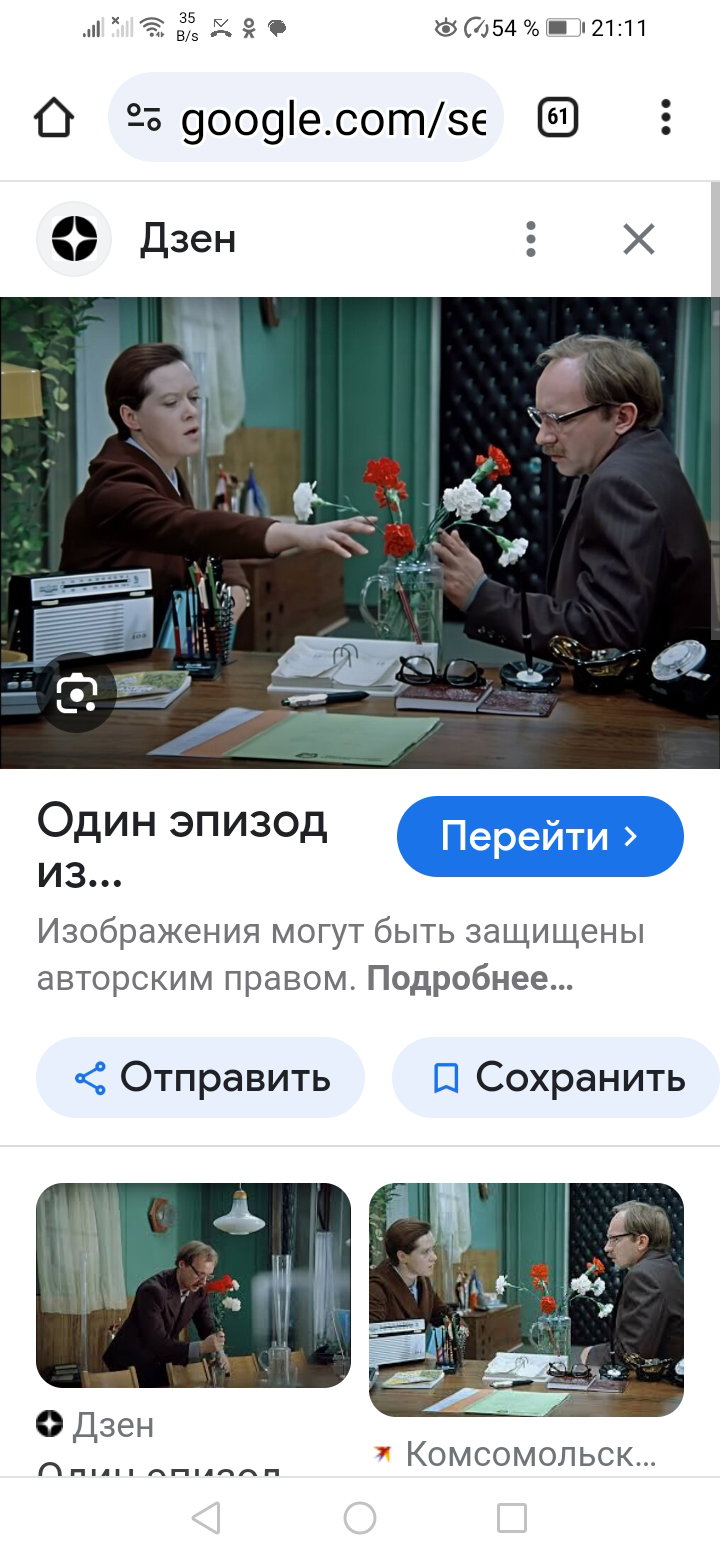The width and height of the screenshot is (720, 1560).
Task: Save the image with Сохранить
Action: click(556, 1077)
